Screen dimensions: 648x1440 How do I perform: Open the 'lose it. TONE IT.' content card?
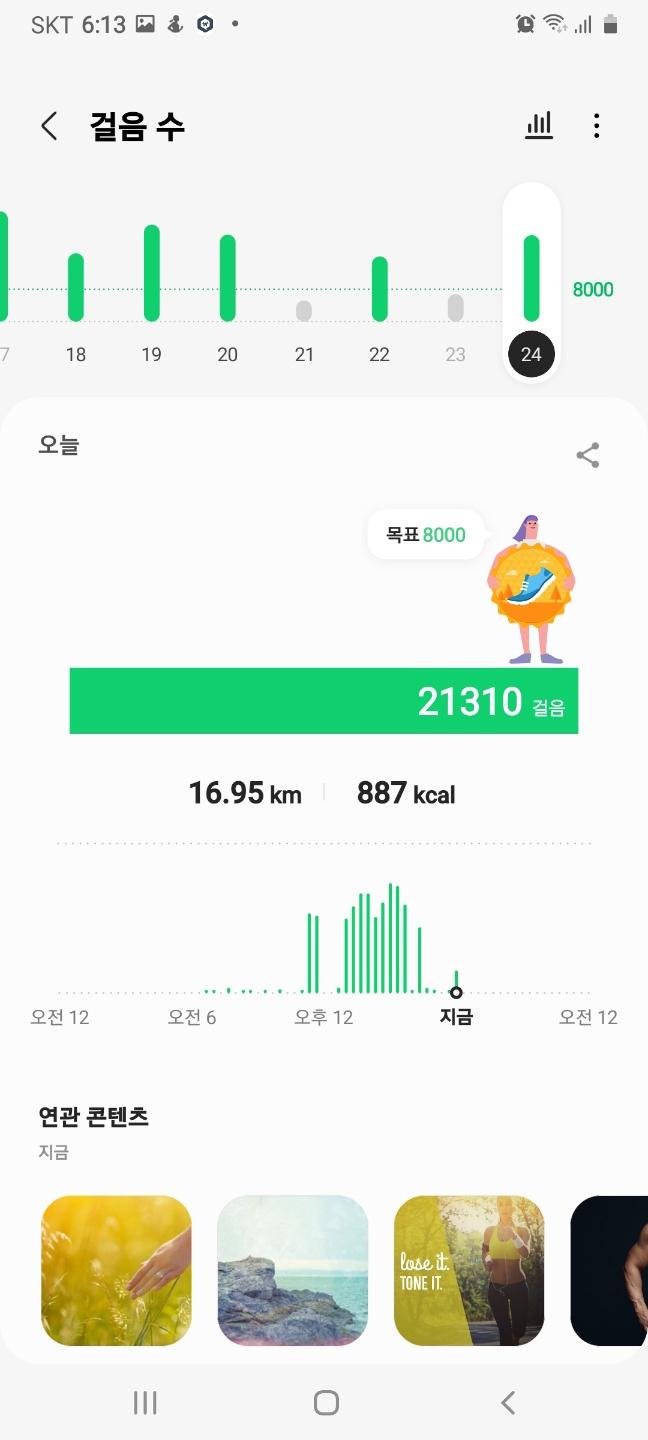click(469, 1270)
